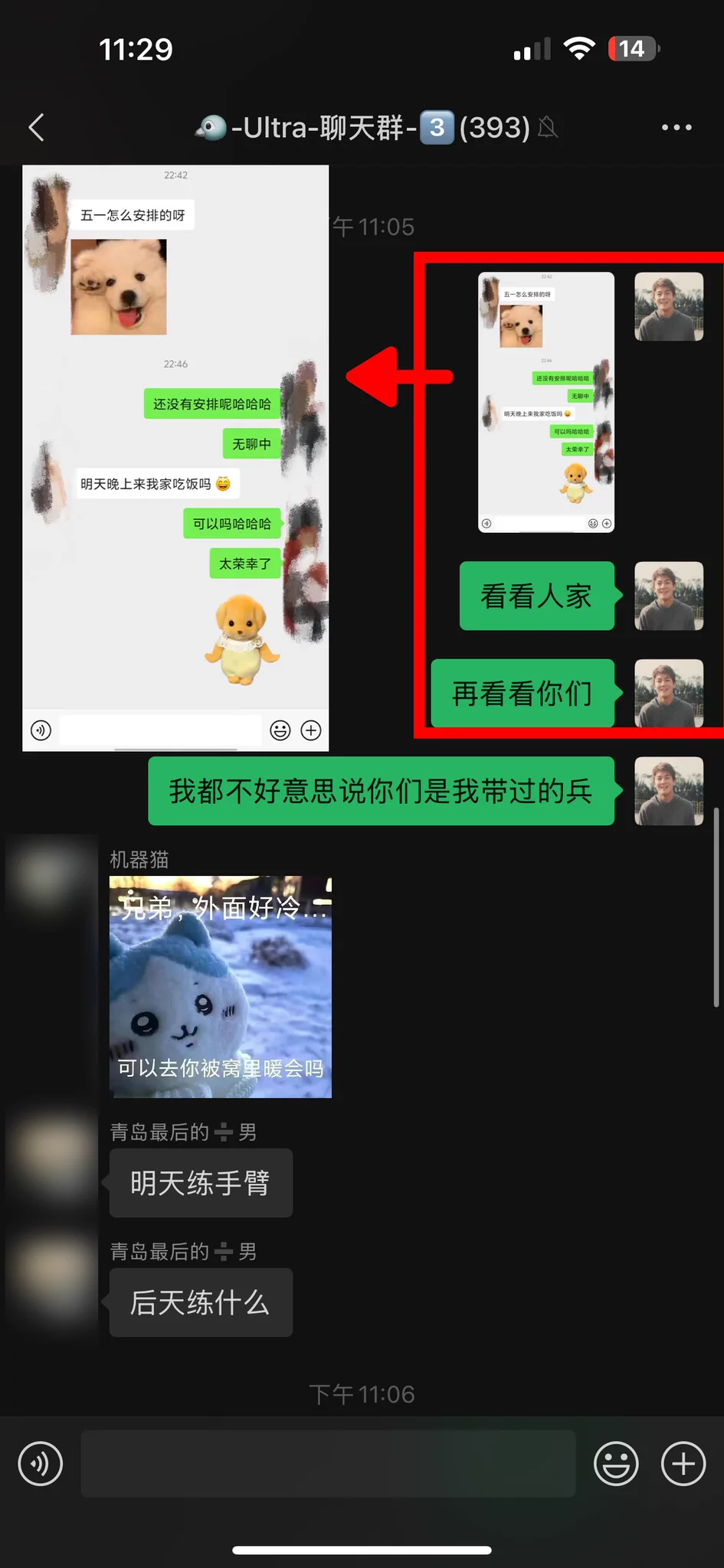Open the emoji panel in the bottom input bar

[x=616, y=1463]
